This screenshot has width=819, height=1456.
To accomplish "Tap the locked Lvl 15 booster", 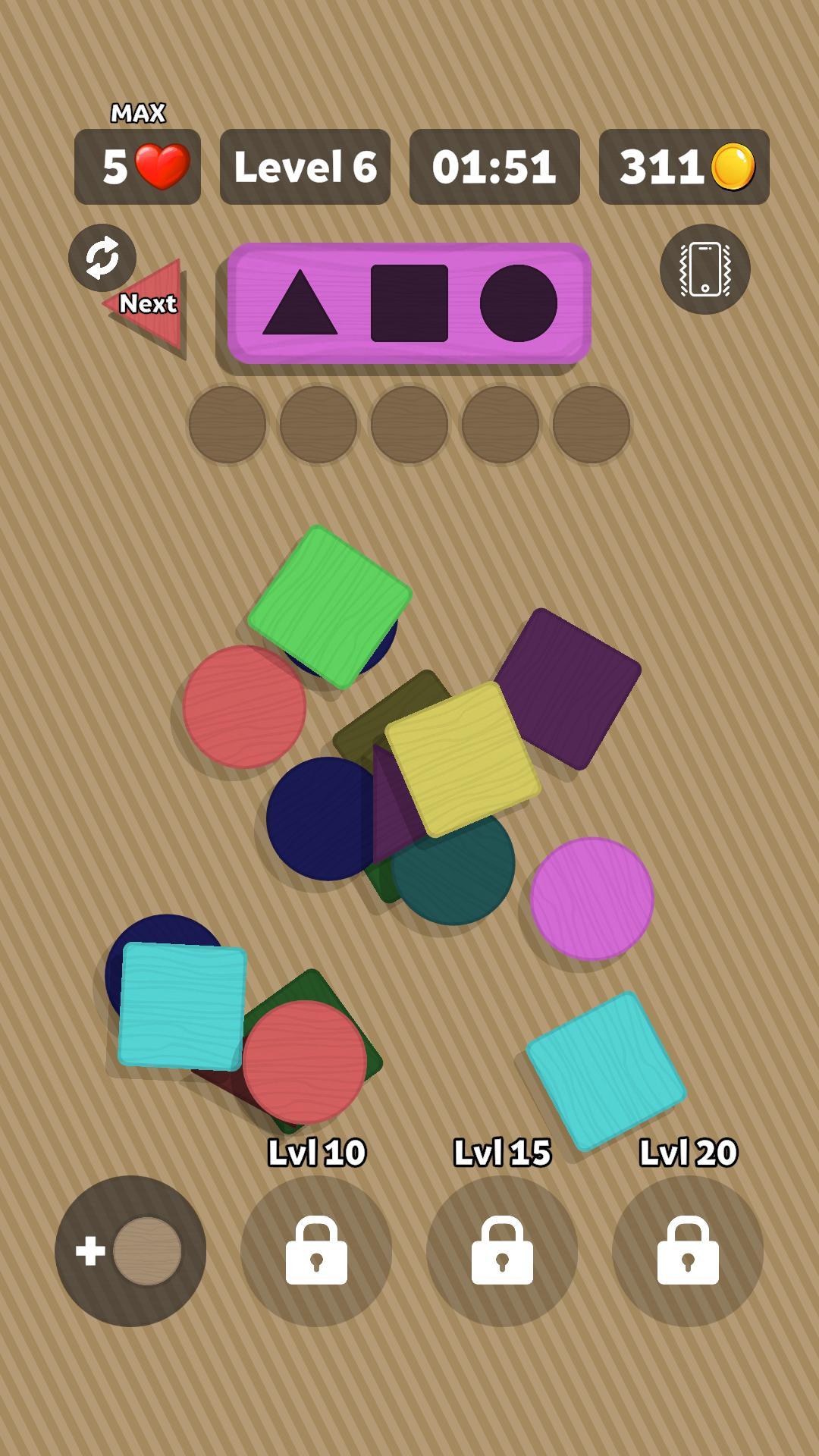I will pyautogui.click(x=502, y=1250).
